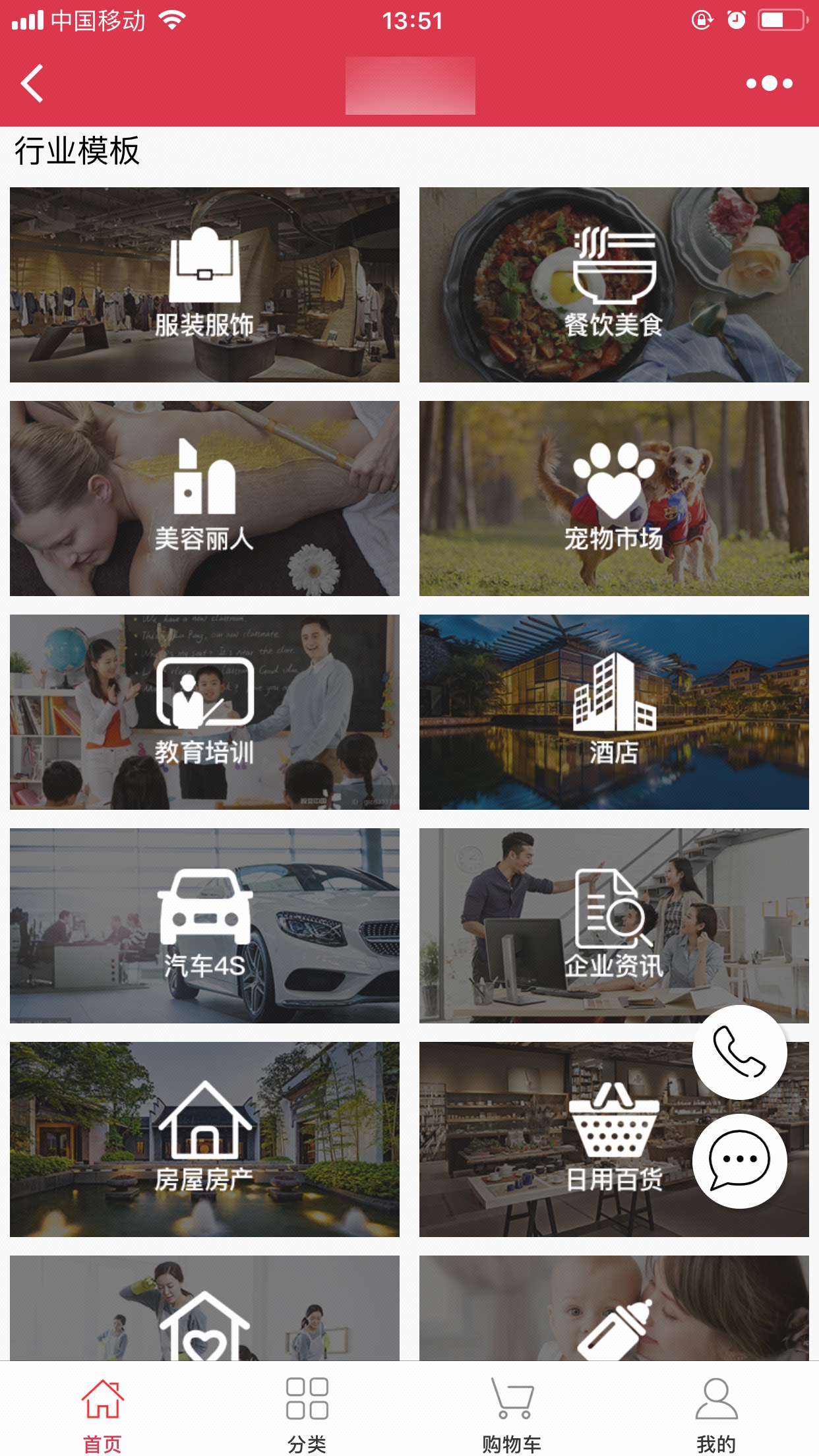Open the three-dot more menu
This screenshot has width=819, height=1456.
tap(769, 84)
